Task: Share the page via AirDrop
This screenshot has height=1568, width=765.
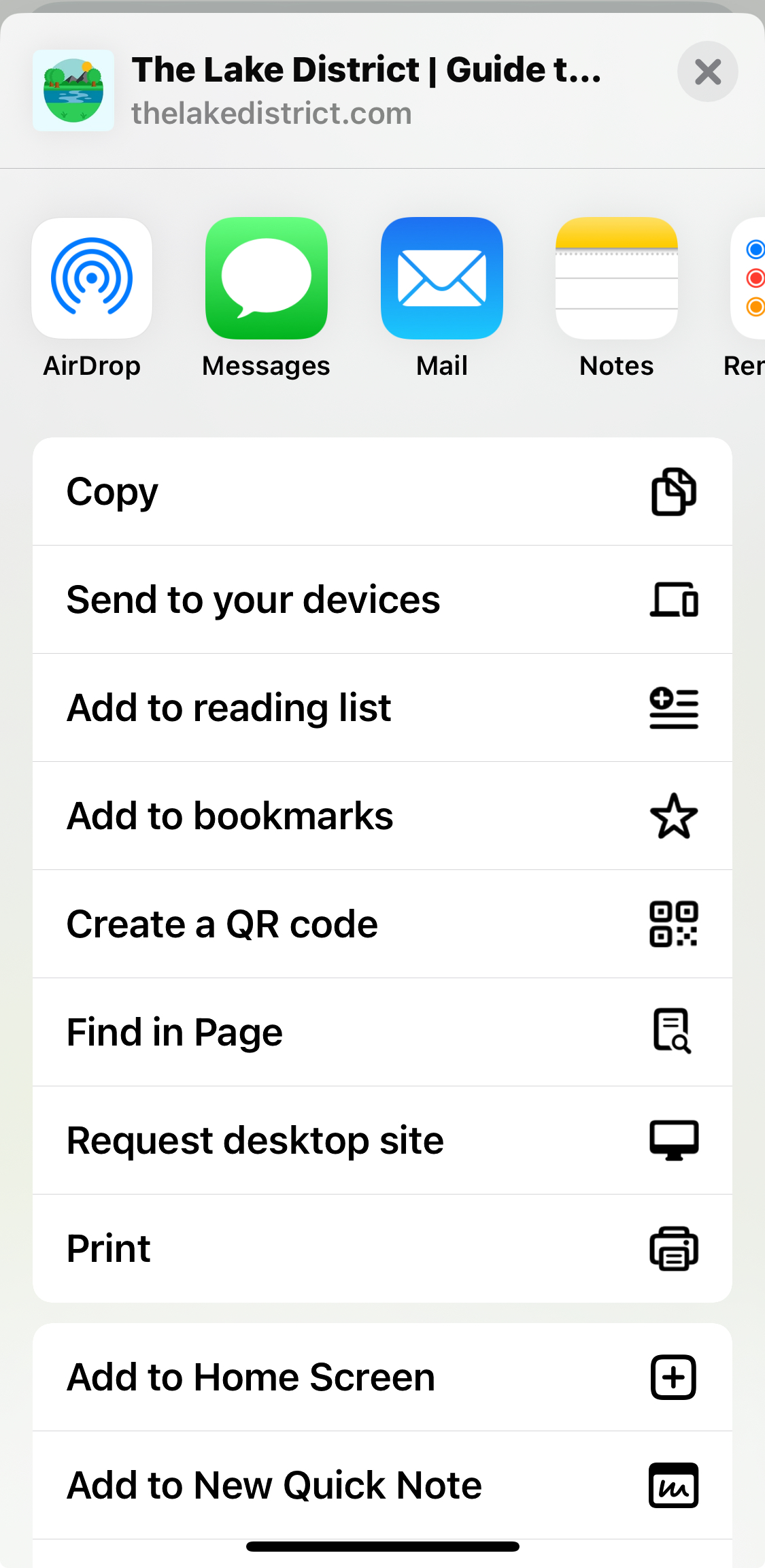Action: [92, 279]
